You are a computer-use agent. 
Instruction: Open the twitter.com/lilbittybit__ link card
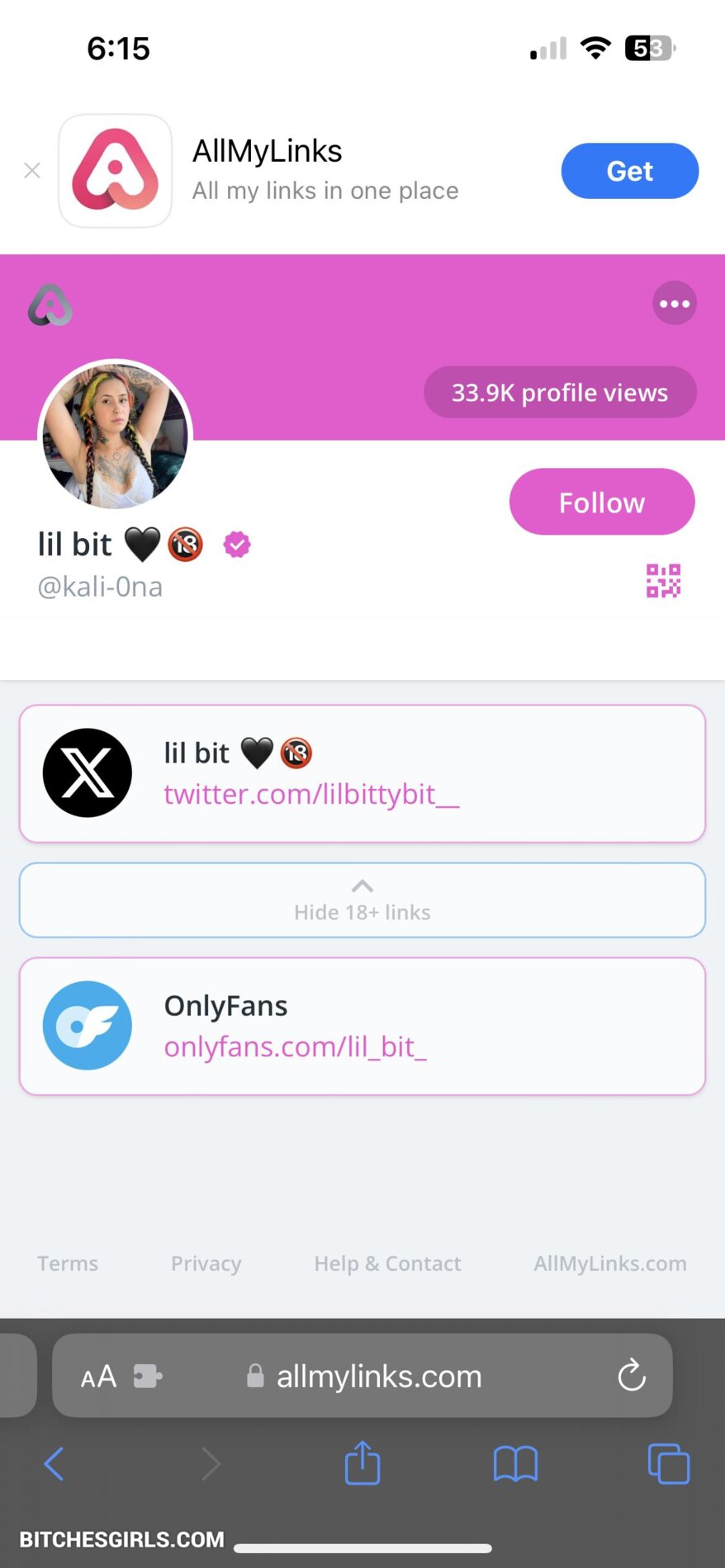tap(362, 773)
